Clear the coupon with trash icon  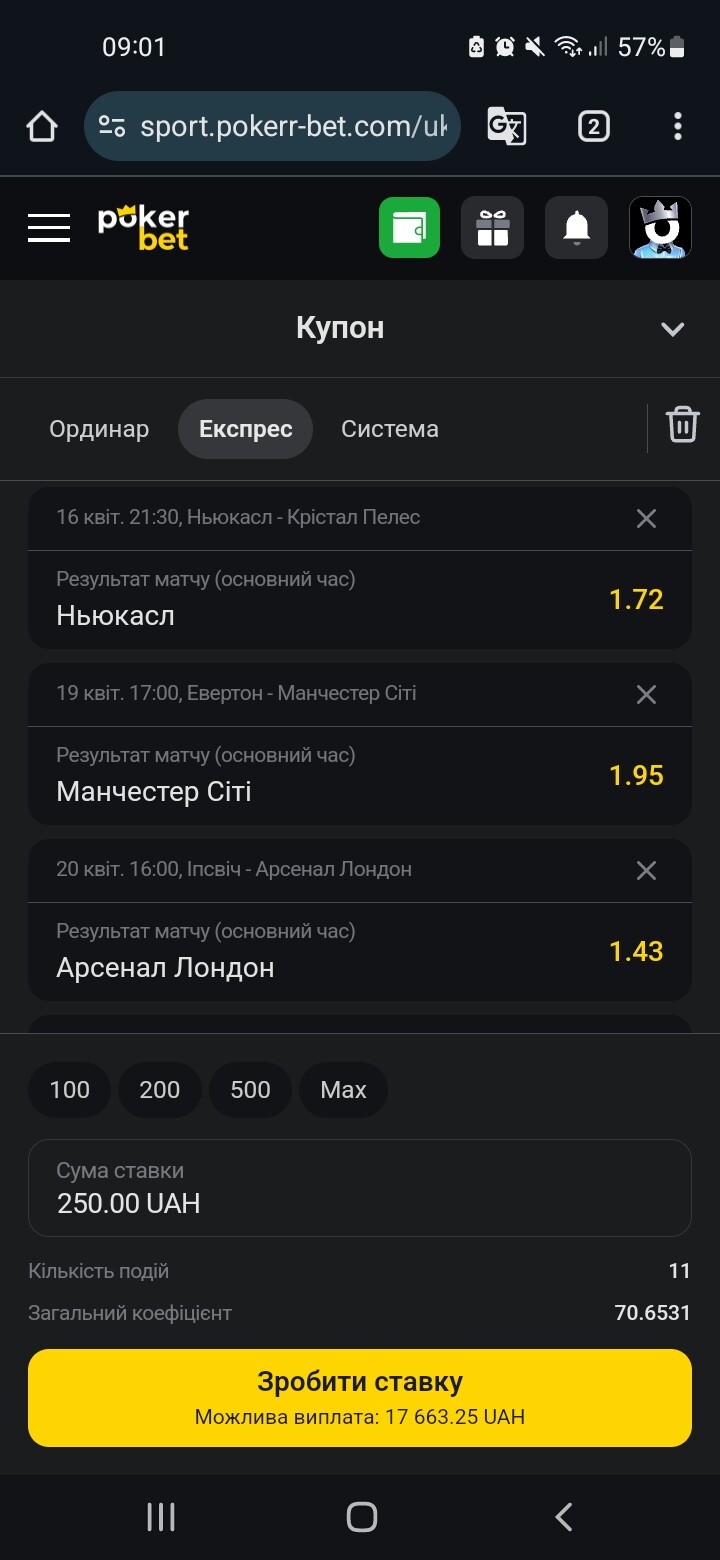(x=683, y=425)
